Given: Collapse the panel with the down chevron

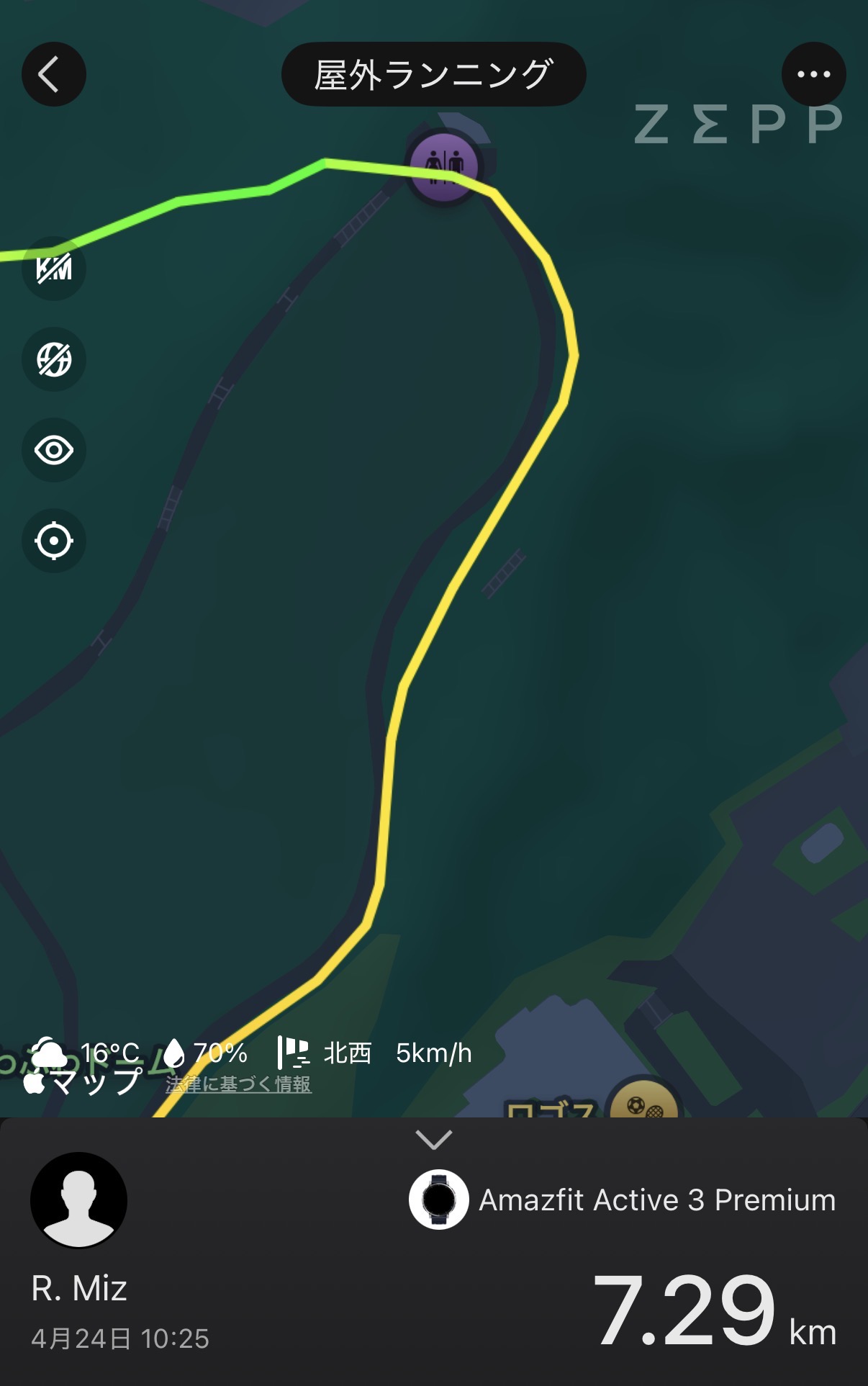Looking at the screenshot, I should pos(433,1140).
